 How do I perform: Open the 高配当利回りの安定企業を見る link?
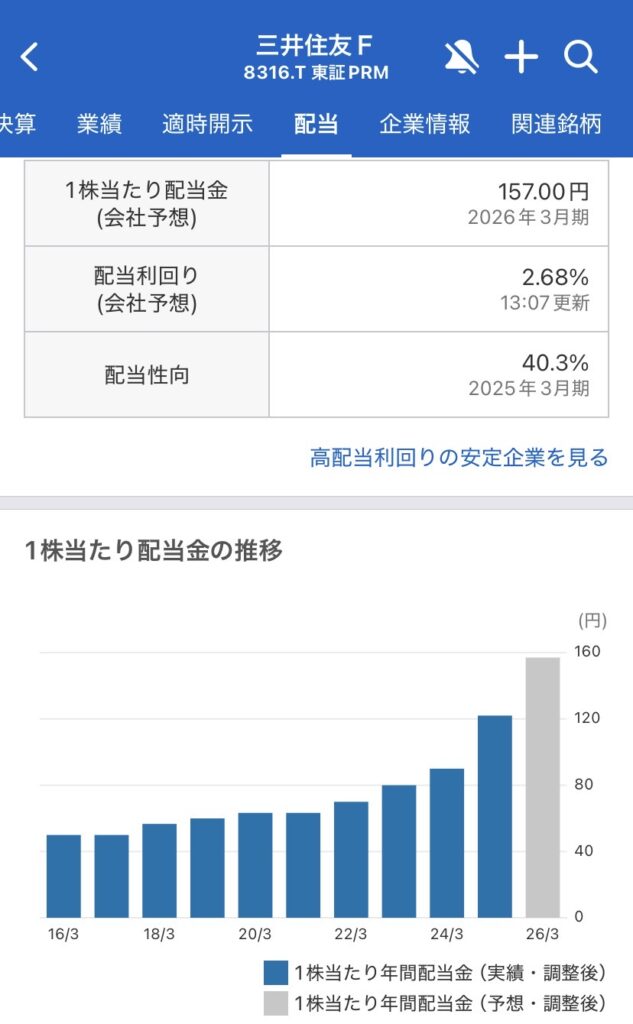pos(459,458)
